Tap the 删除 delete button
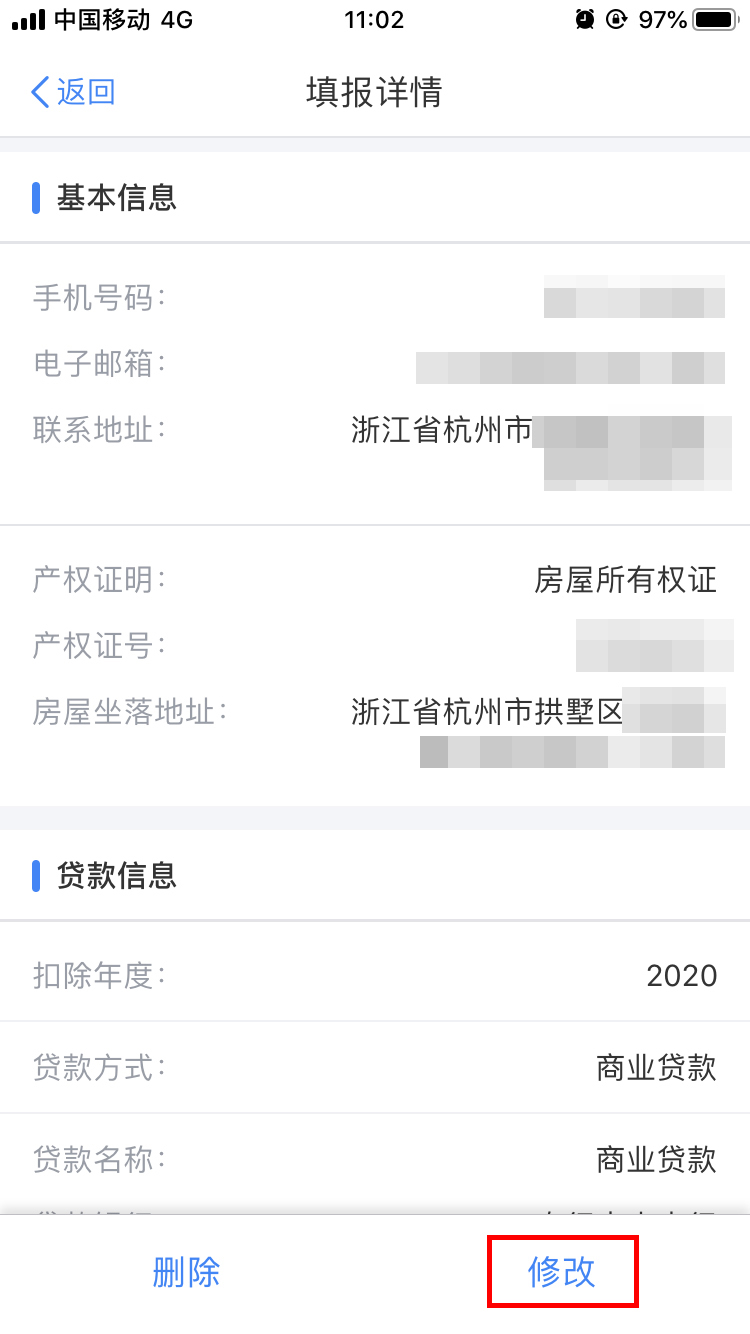This screenshot has width=750, height=1334. tap(186, 1271)
